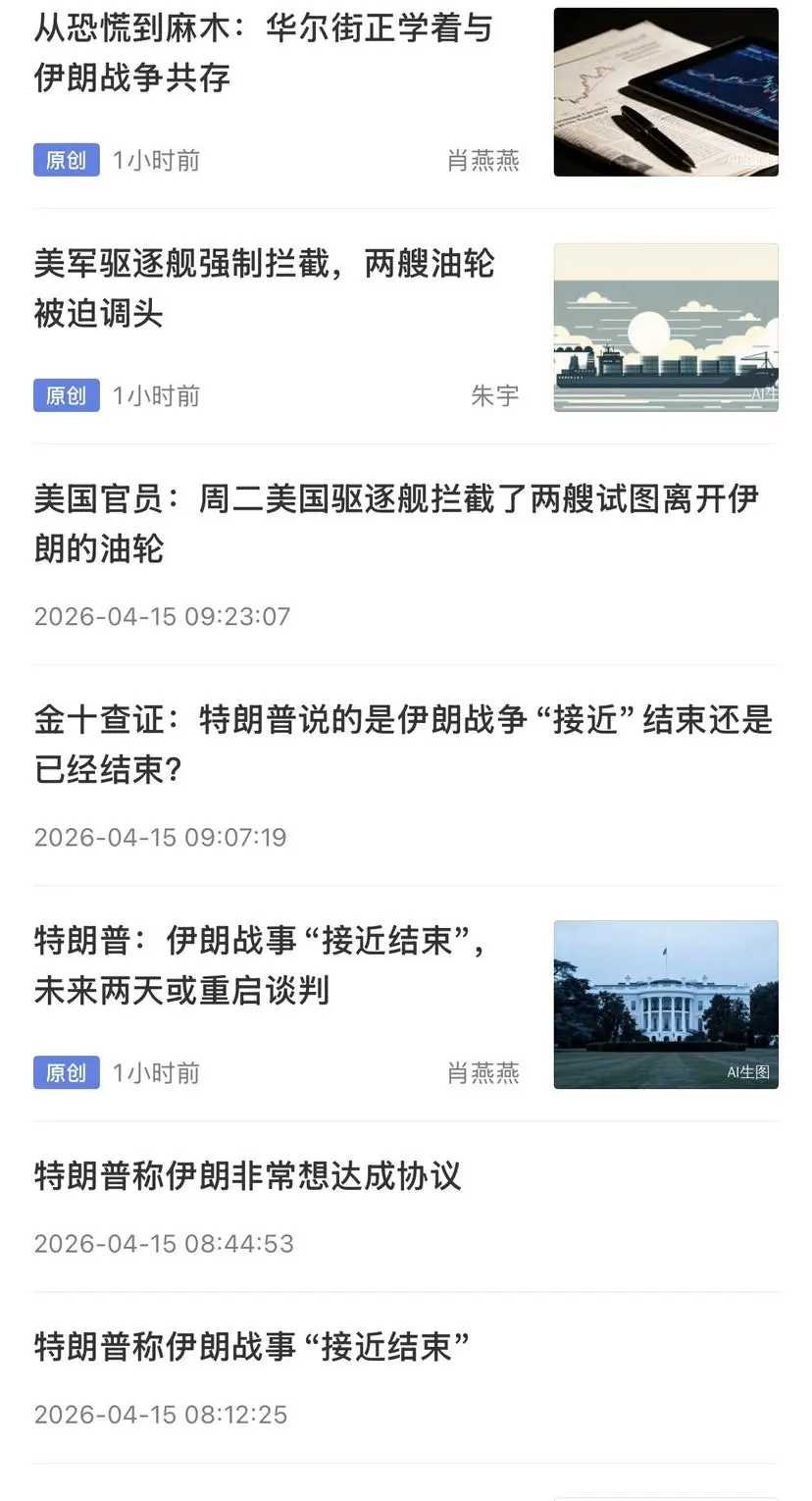Open the news 特朗普称伊朗非常想达成协议

pos(247,1175)
